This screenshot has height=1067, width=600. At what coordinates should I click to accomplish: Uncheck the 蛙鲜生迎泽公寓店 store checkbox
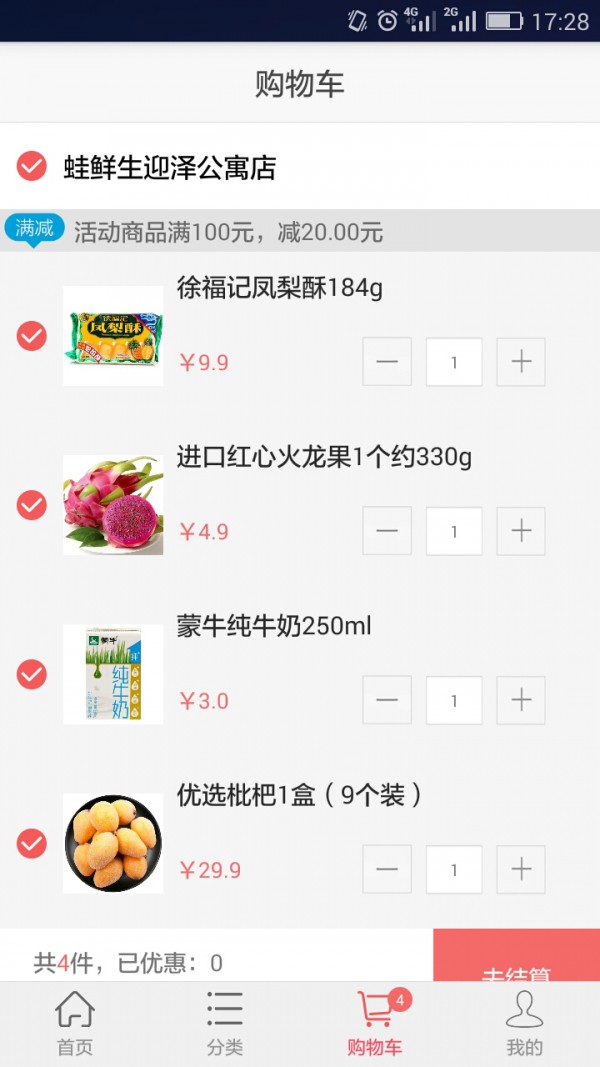coord(32,166)
